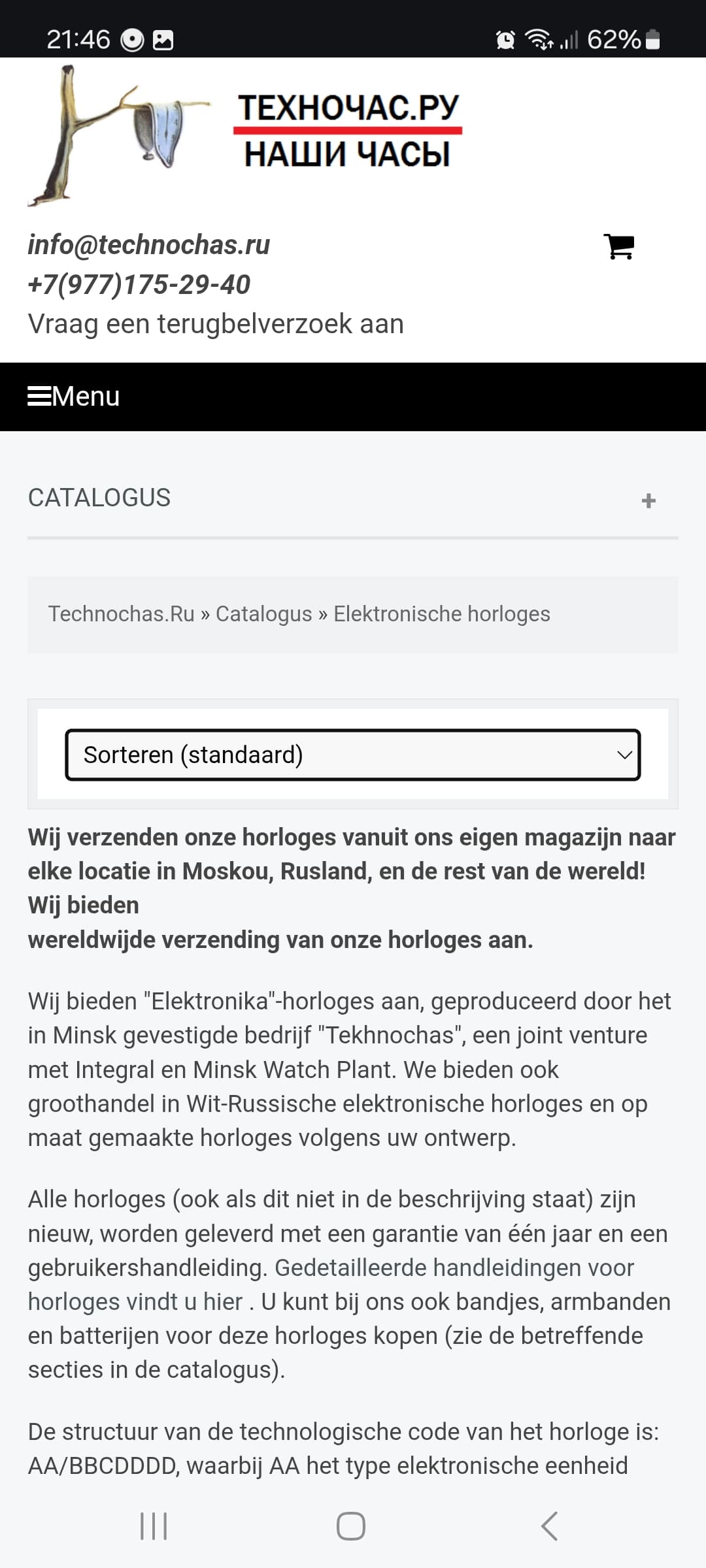Tap Vraag een terugbelverzoek aan
Image resolution: width=706 pixels, height=1568 pixels.
pos(216,324)
